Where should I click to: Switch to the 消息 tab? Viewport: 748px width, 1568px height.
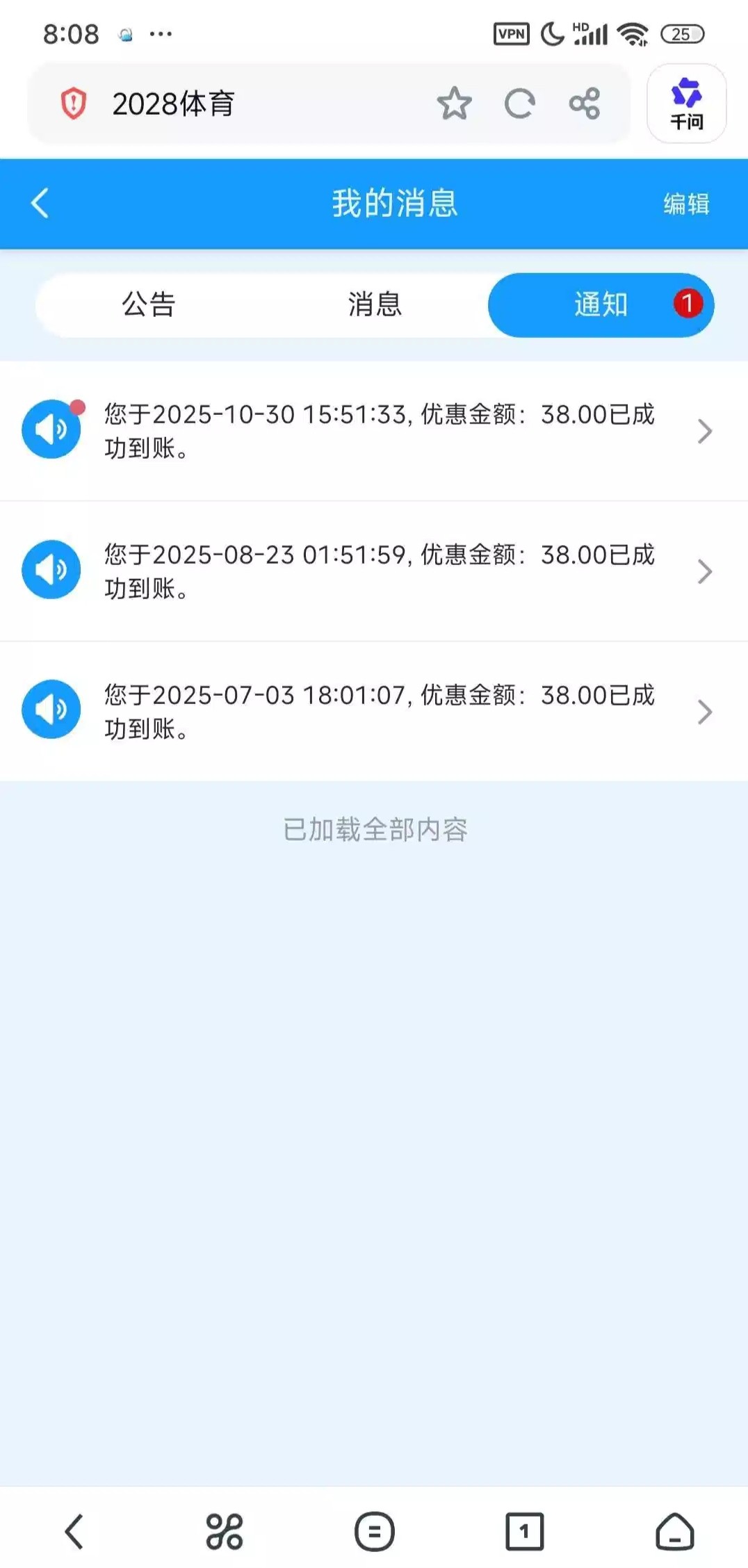coord(375,305)
